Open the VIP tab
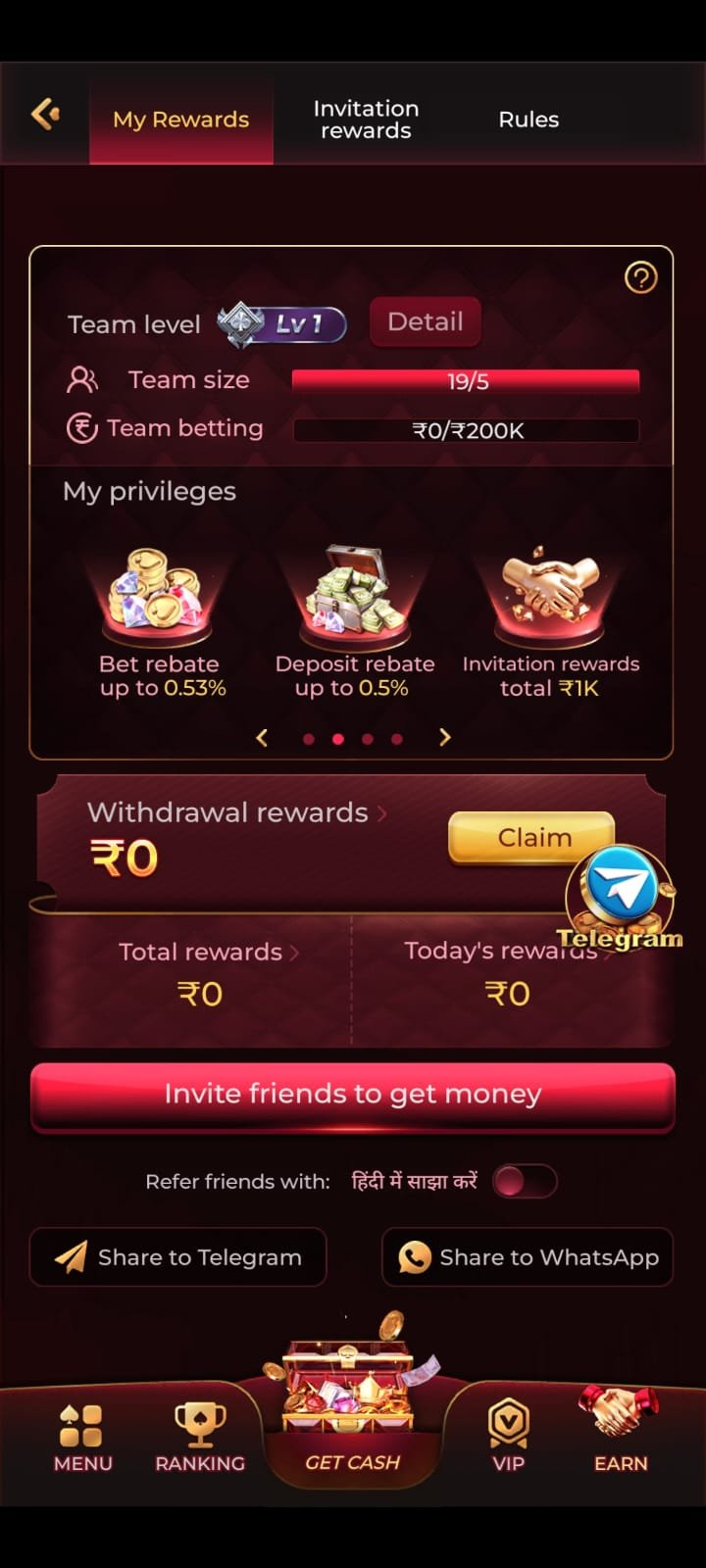The width and height of the screenshot is (706, 1568). 508,1437
